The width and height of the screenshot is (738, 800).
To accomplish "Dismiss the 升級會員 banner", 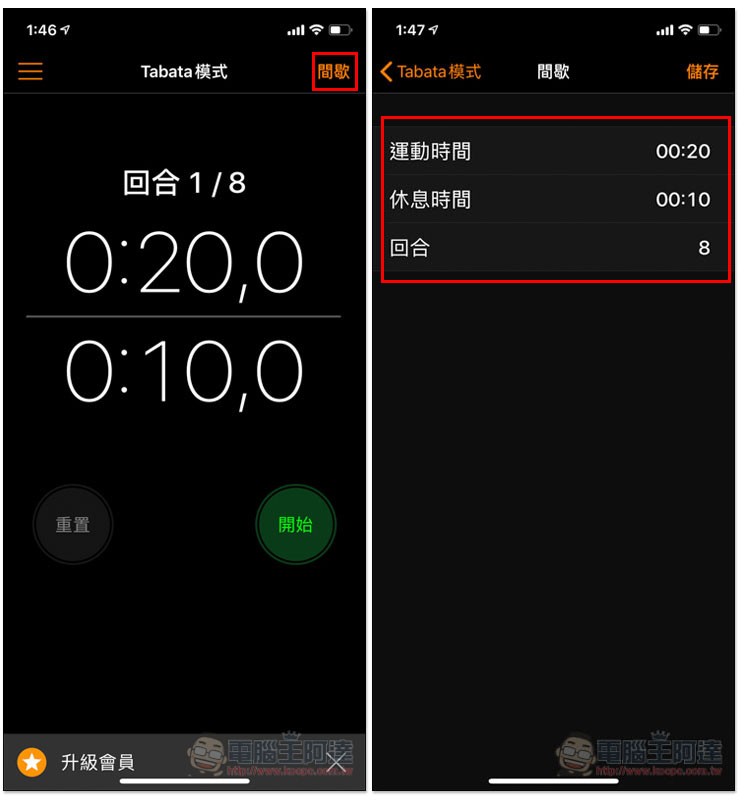I will coord(337,763).
